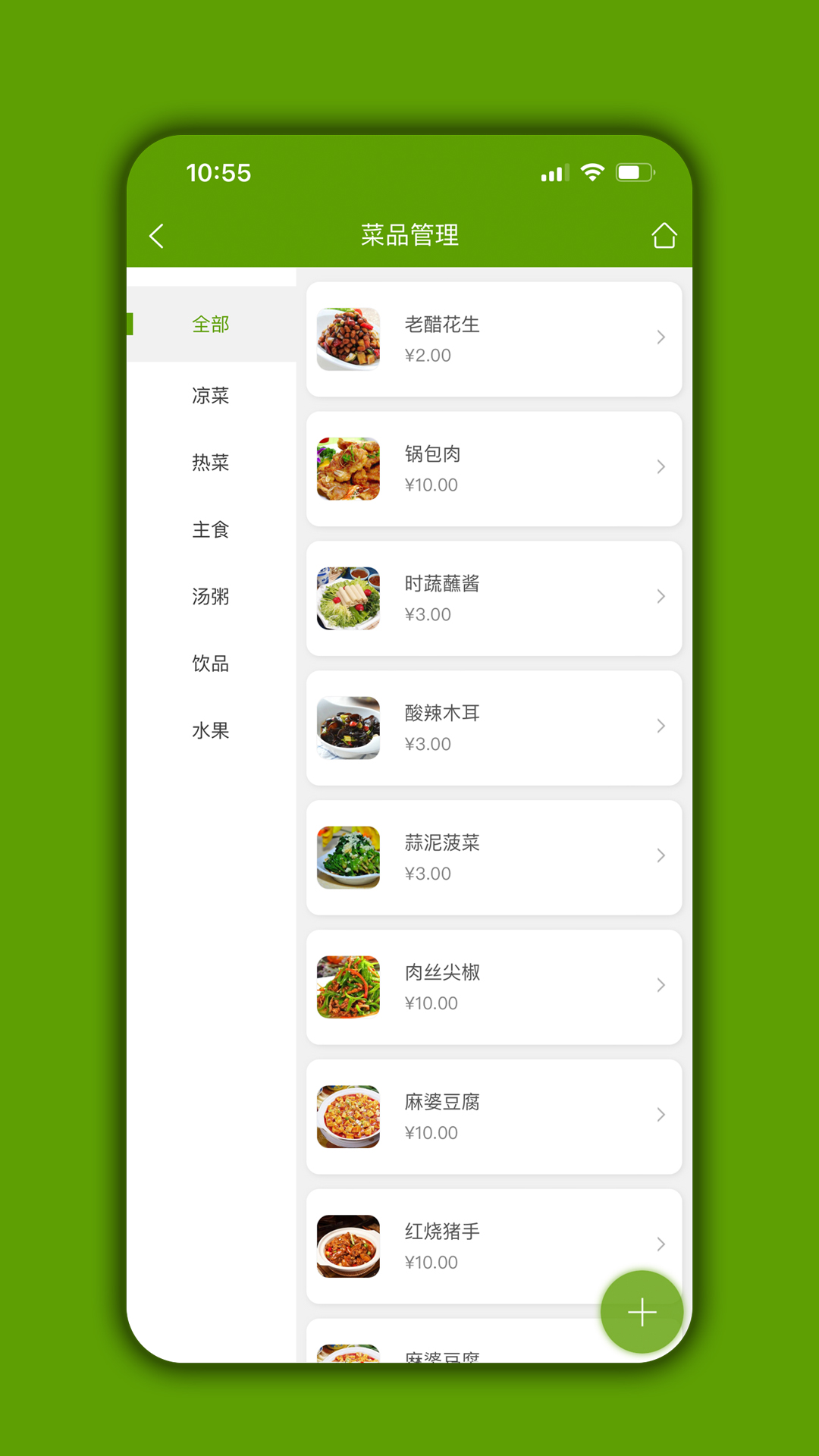Expand details for 老醋花生 via its chevron
The height and width of the screenshot is (1456, 819).
pyautogui.click(x=659, y=338)
